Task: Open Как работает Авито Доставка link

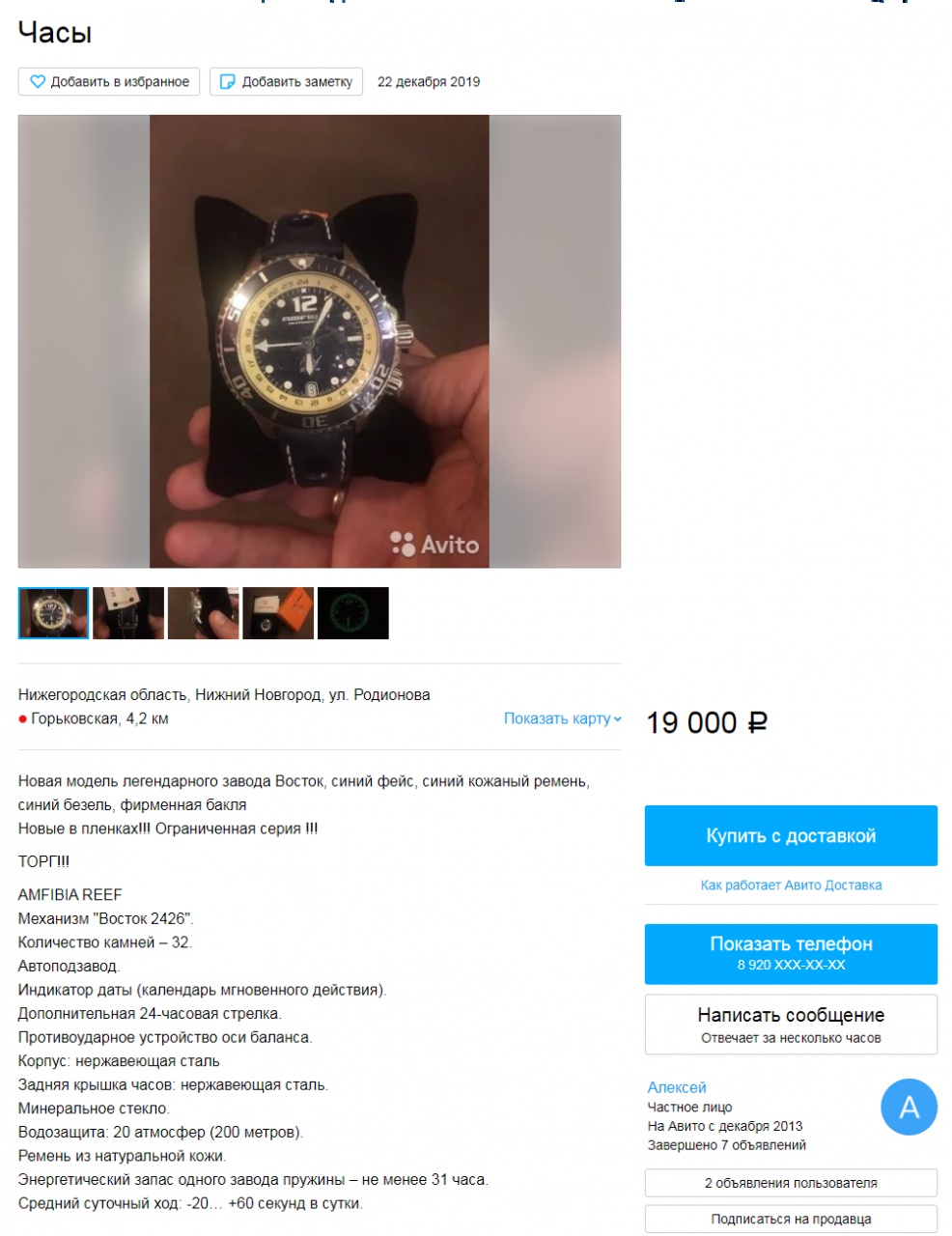Action: pyautogui.click(x=790, y=885)
